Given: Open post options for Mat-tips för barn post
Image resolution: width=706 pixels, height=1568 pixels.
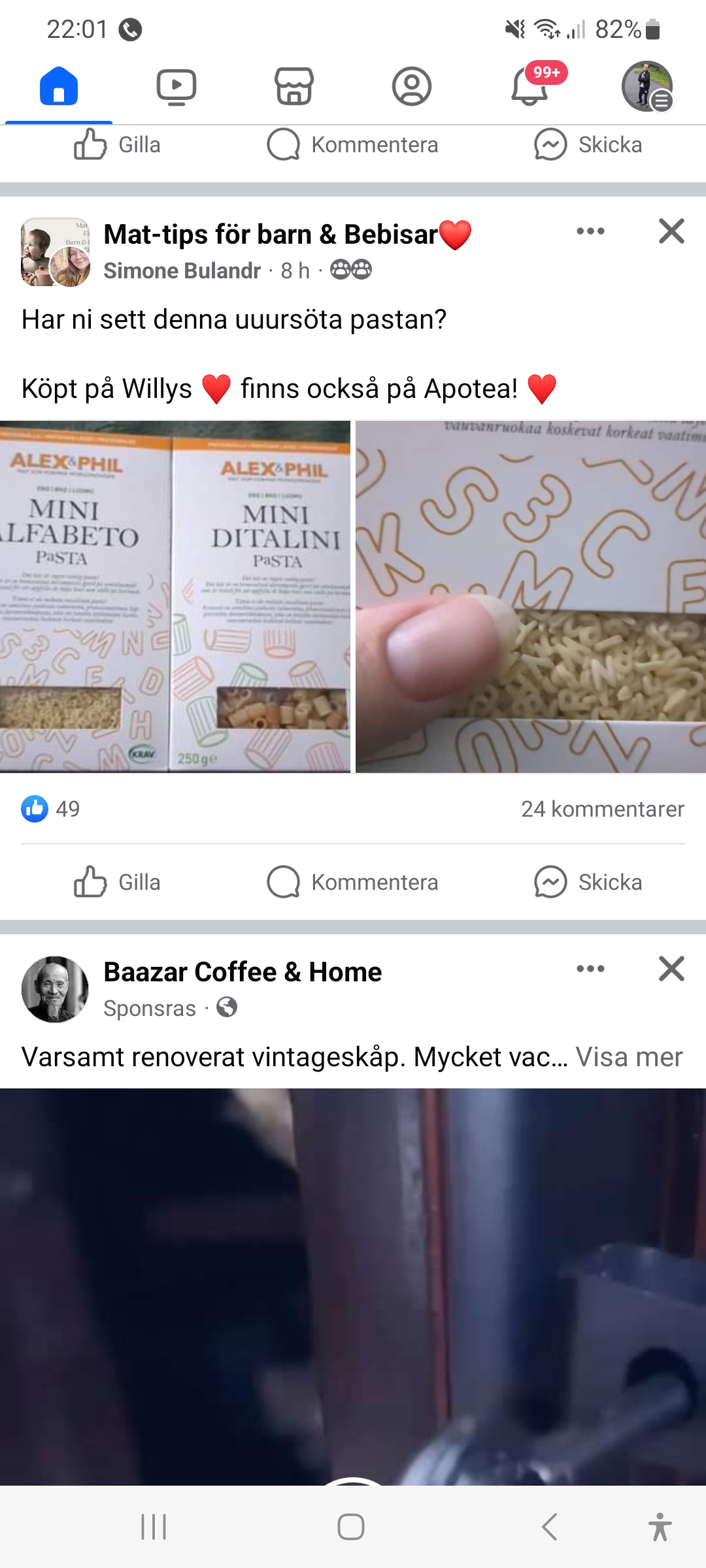Looking at the screenshot, I should [590, 231].
